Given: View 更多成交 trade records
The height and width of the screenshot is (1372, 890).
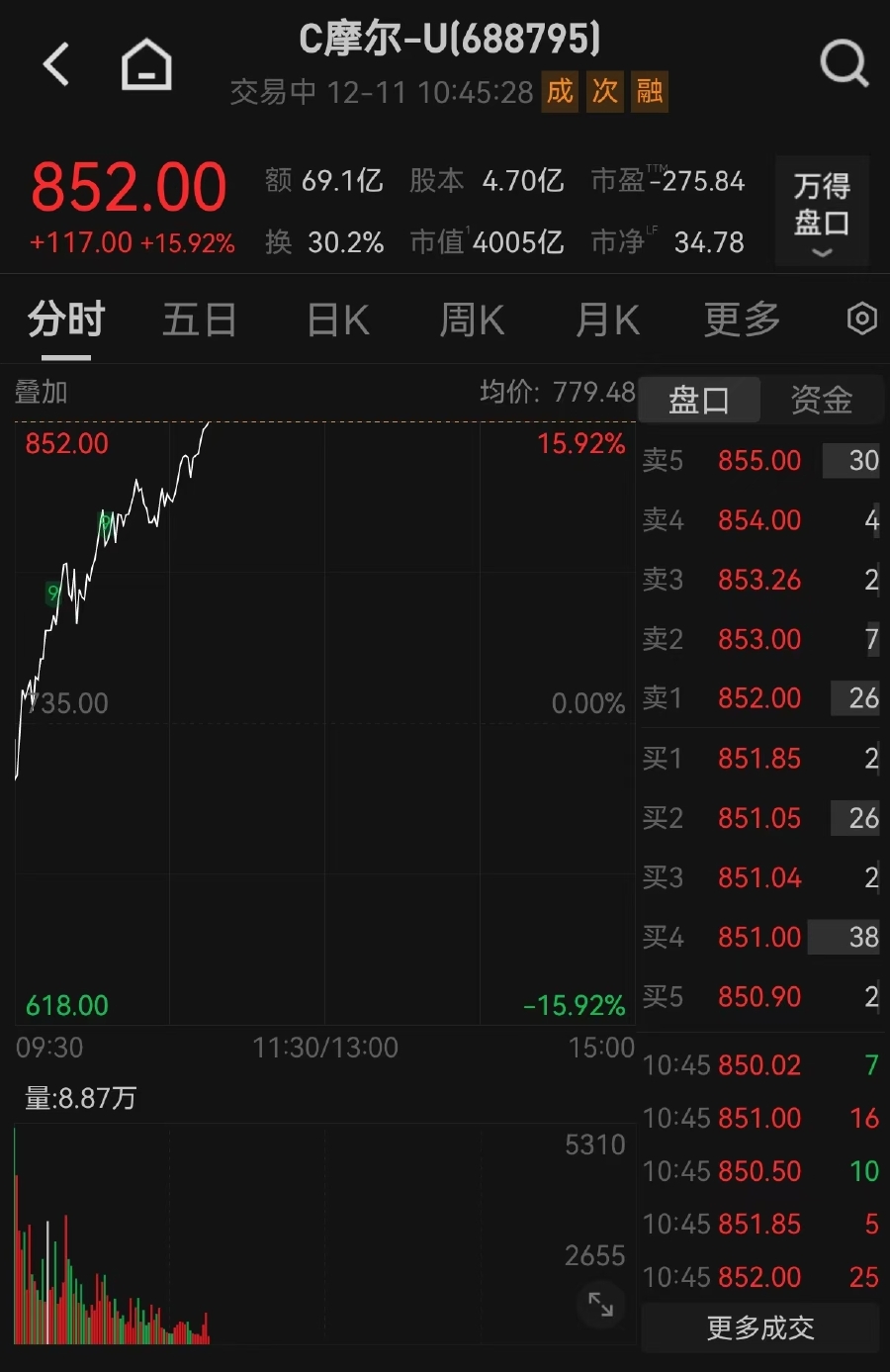Looking at the screenshot, I should 759,1327.
